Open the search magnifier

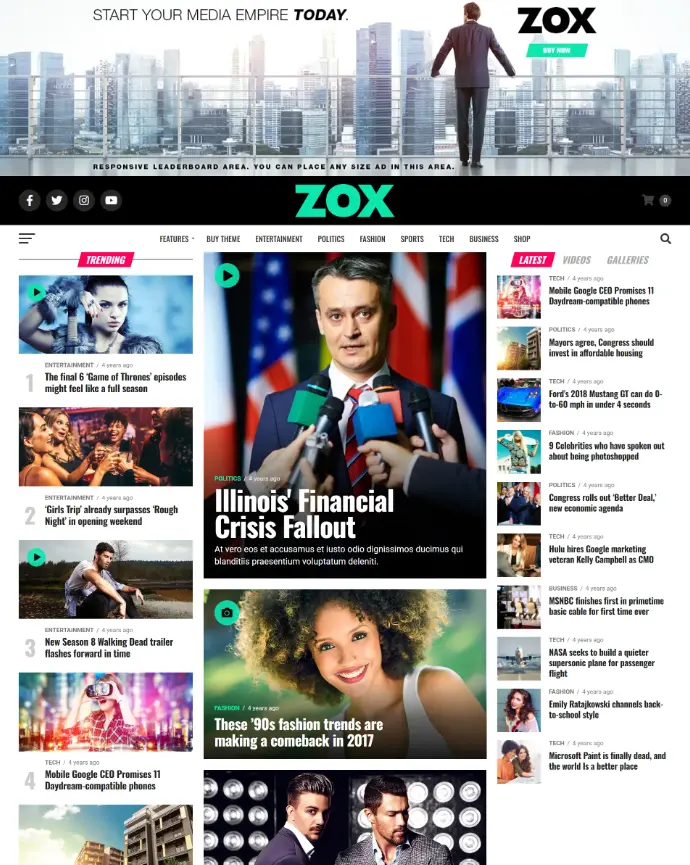[x=666, y=239]
